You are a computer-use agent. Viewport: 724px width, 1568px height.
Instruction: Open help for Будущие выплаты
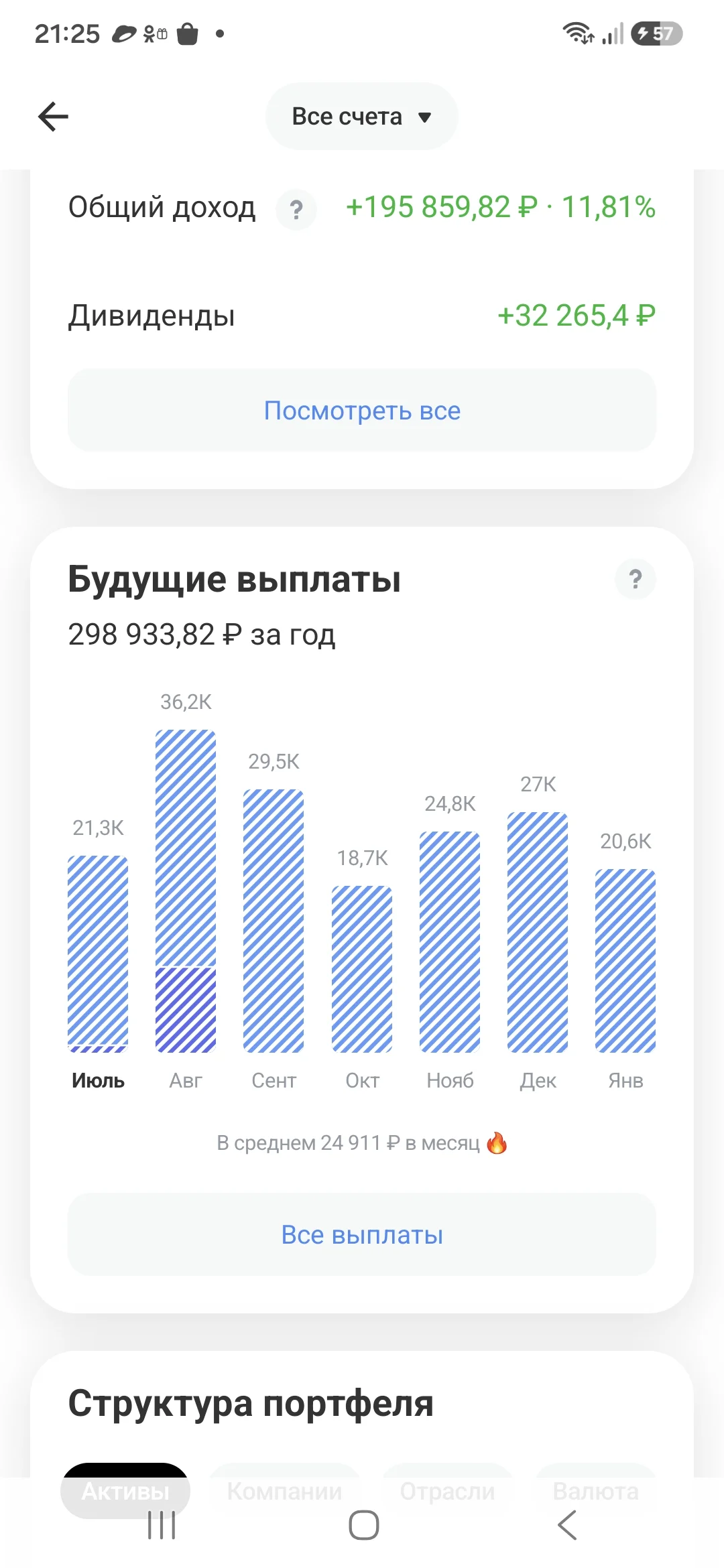[636, 579]
